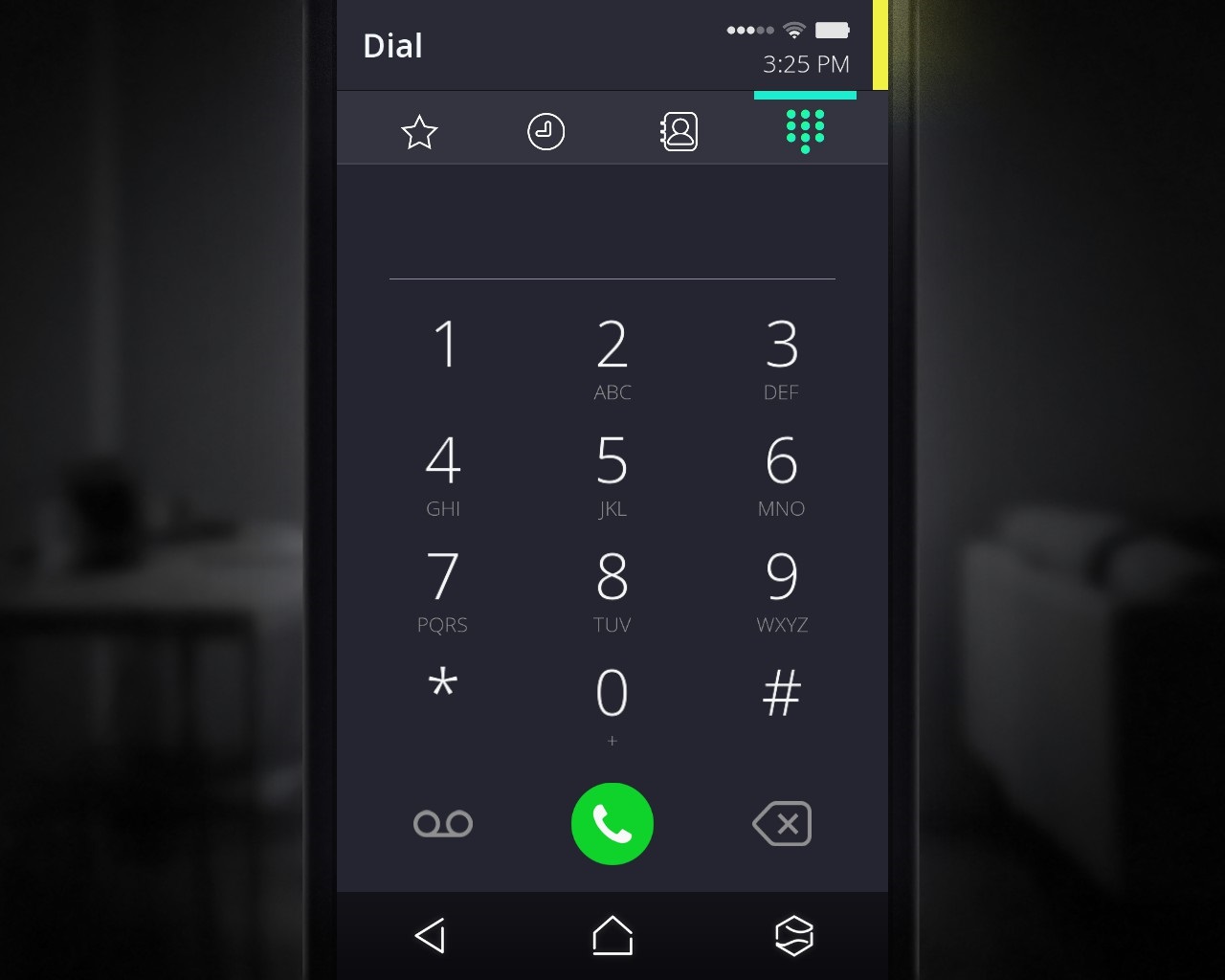1225x980 pixels.
Task: Select the dial pad tab
Action: (x=805, y=130)
